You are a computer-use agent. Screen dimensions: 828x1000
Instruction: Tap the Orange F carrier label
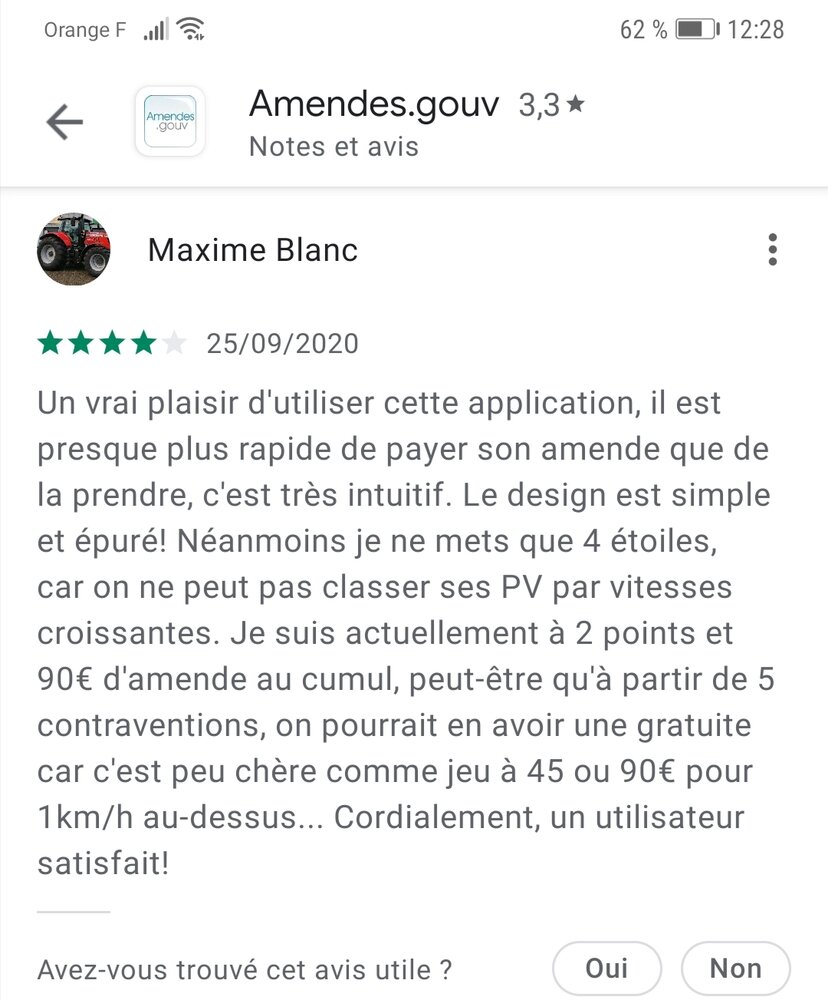84,28
